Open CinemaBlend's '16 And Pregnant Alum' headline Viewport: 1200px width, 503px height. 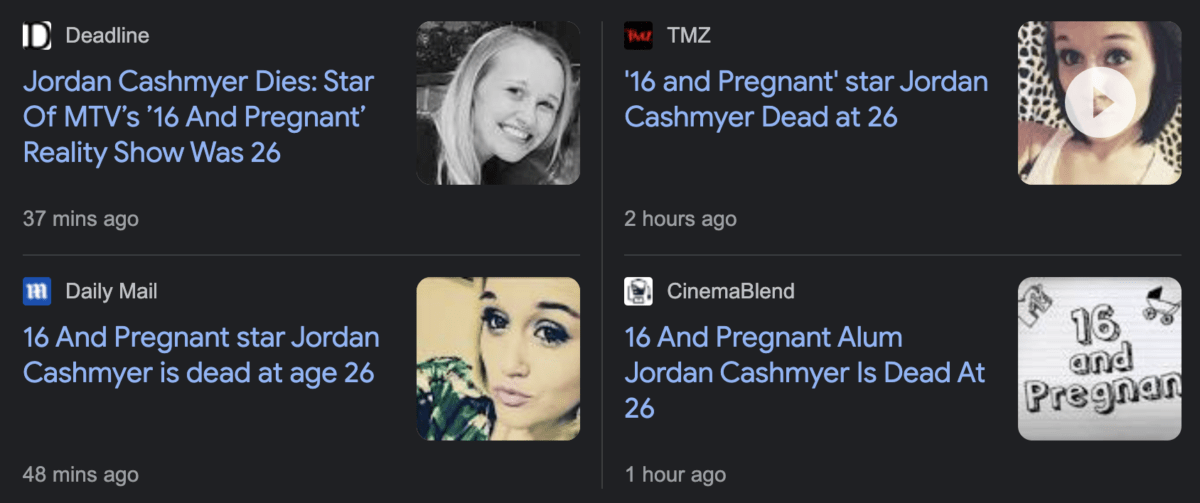(x=804, y=372)
